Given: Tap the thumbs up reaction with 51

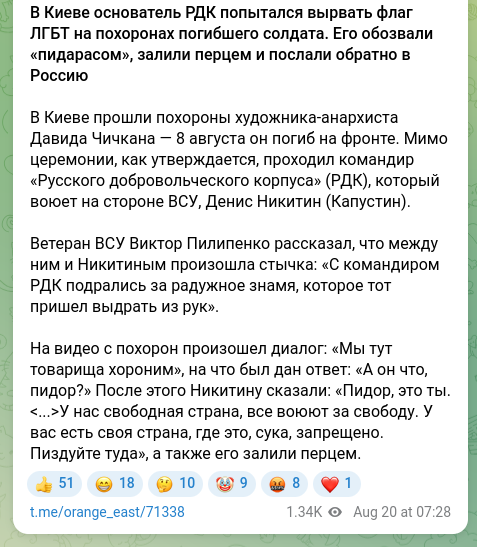Looking at the screenshot, I should click(x=54, y=484).
